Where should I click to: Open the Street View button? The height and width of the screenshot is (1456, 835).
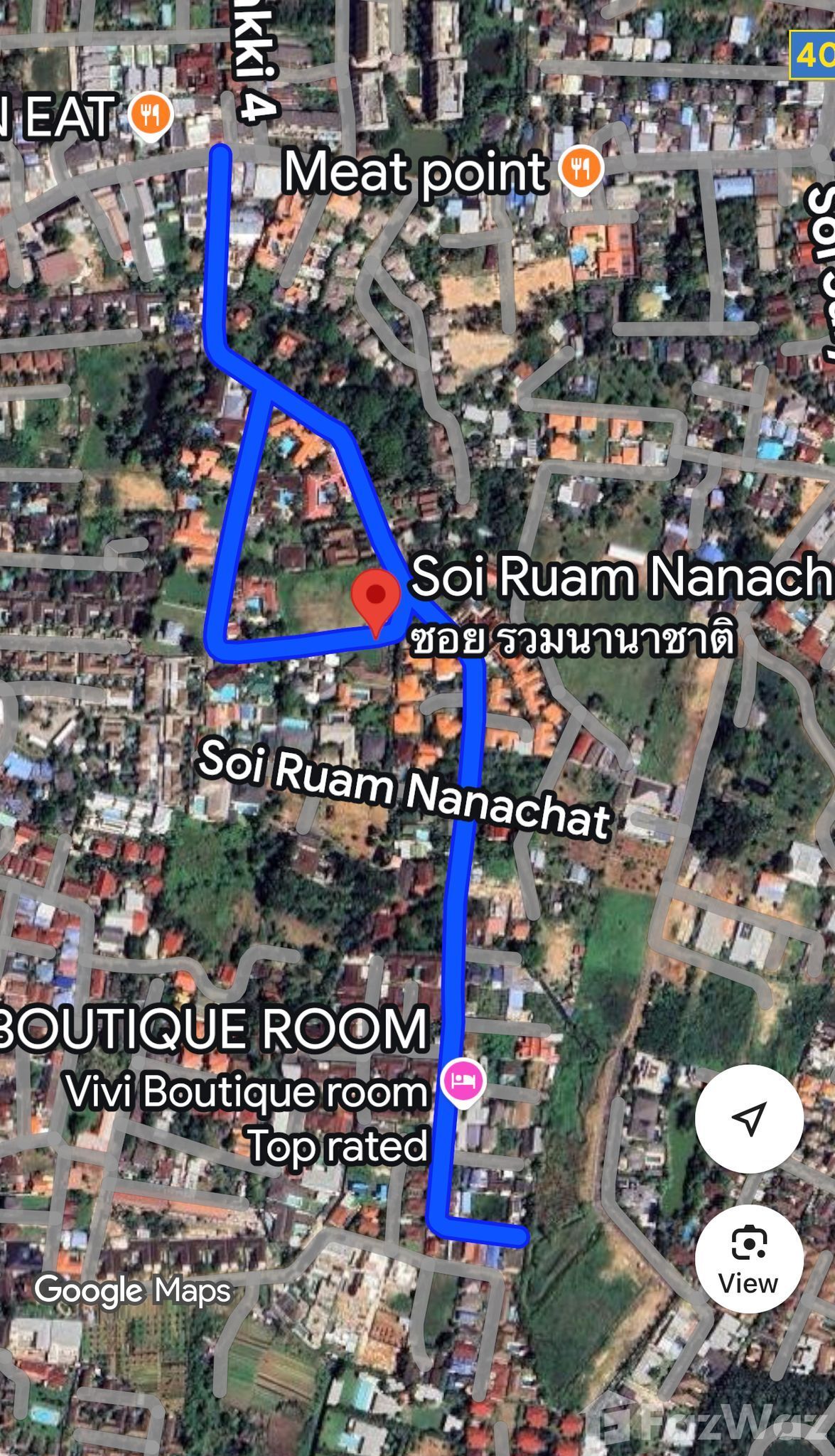pyautogui.click(x=749, y=1258)
